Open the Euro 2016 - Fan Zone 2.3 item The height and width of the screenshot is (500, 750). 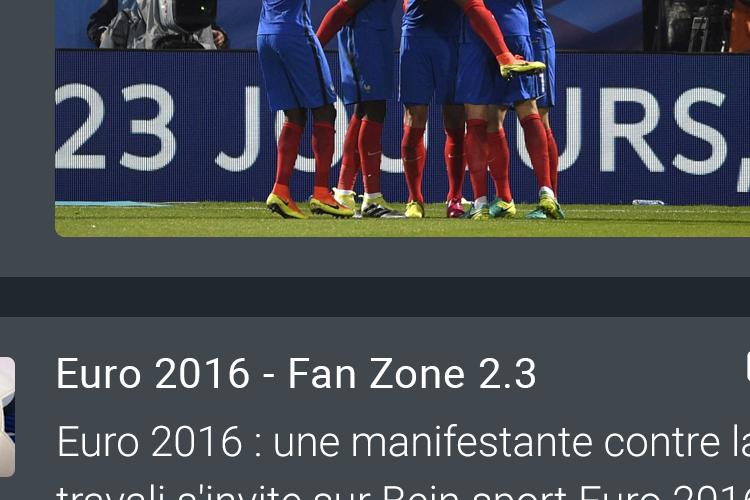click(x=296, y=375)
